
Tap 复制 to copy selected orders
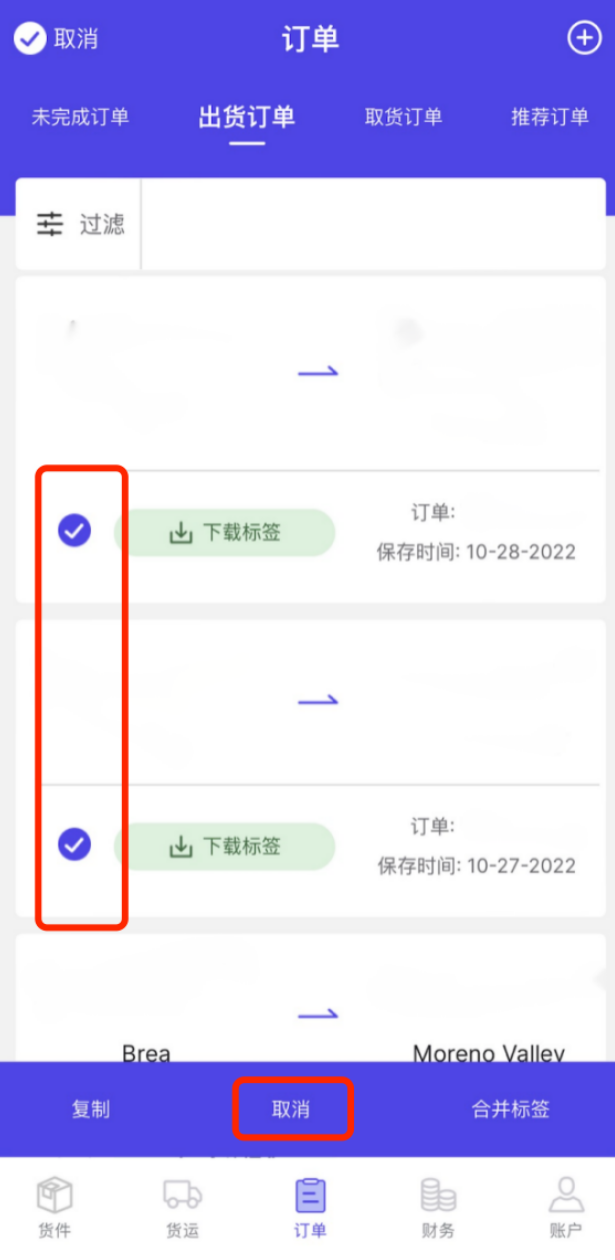pyautogui.click(x=91, y=1109)
